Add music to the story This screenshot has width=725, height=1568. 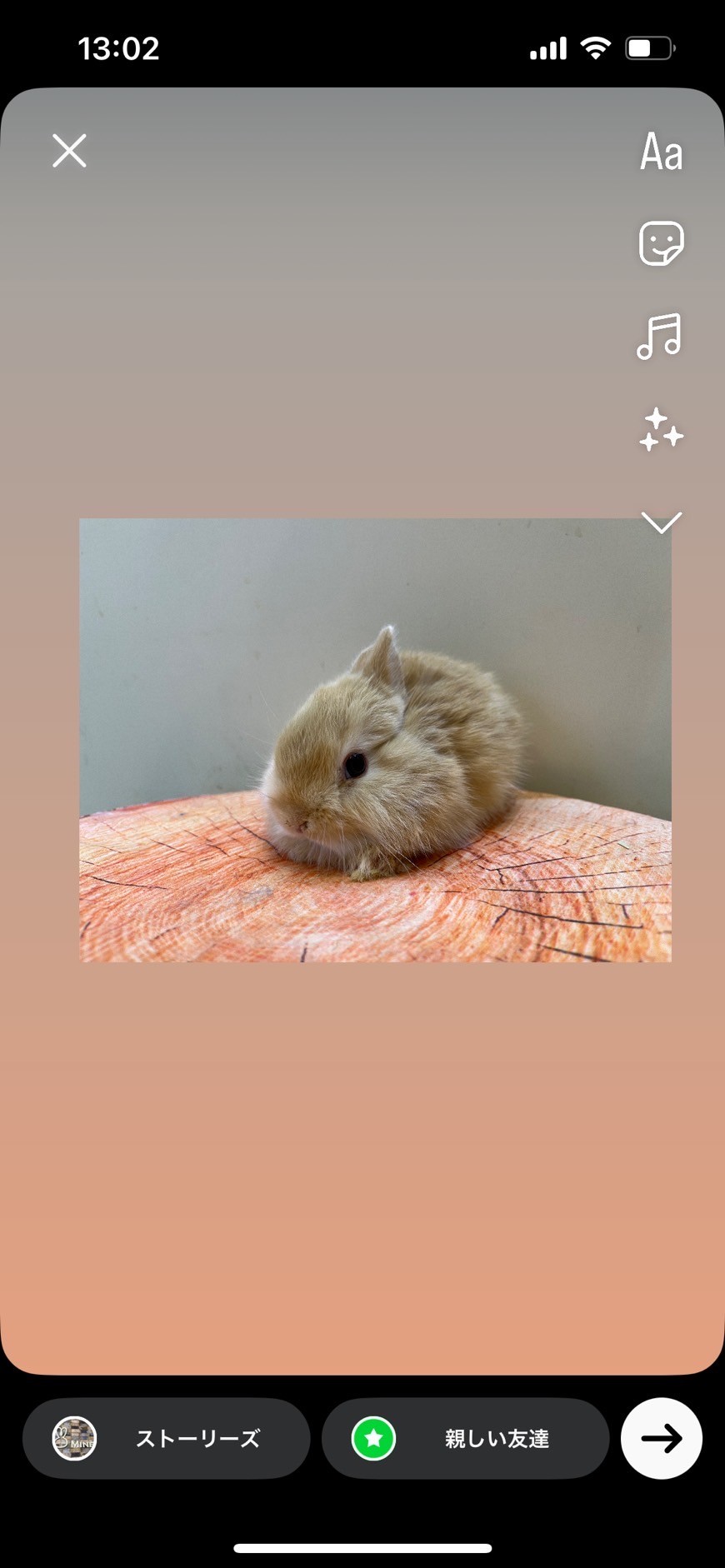[x=659, y=337]
